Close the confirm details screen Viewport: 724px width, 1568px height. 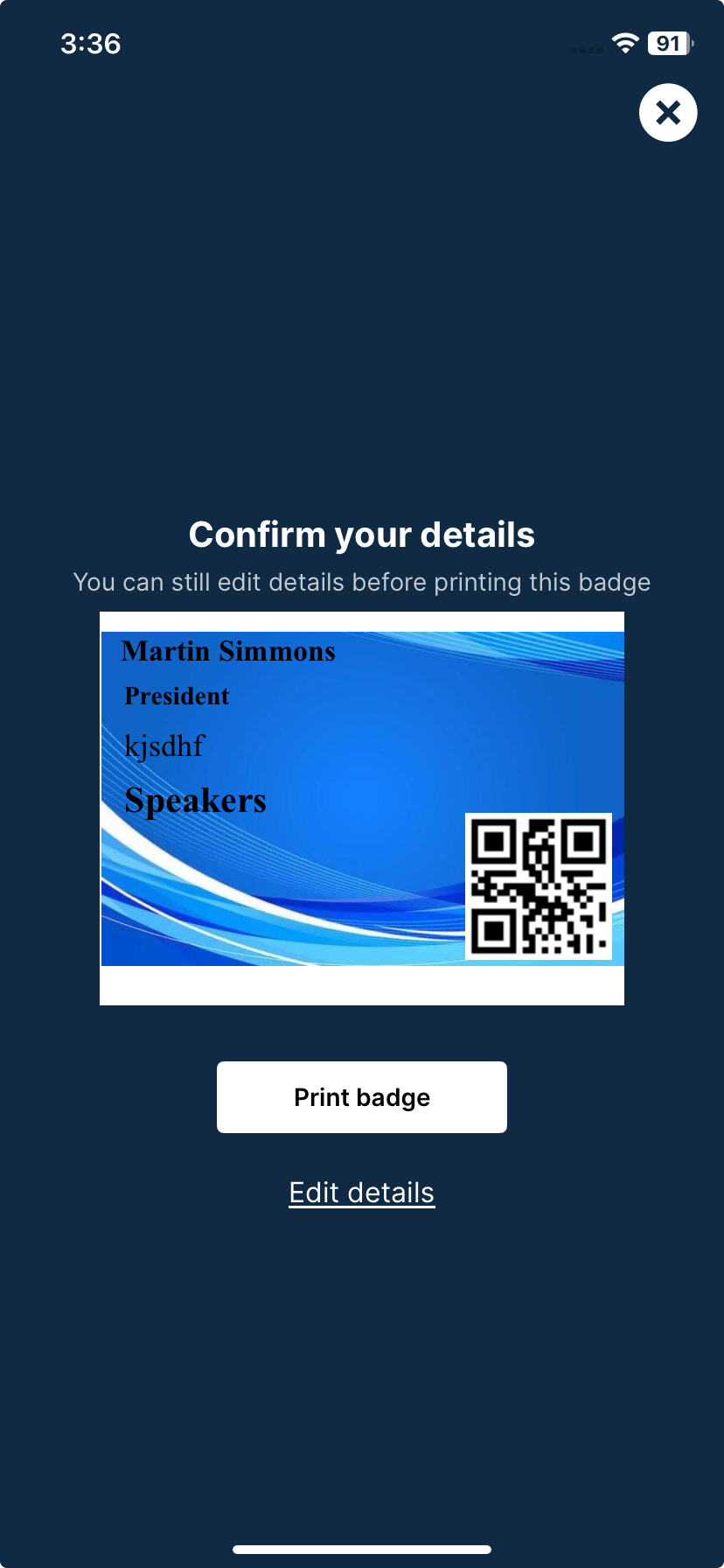668,113
